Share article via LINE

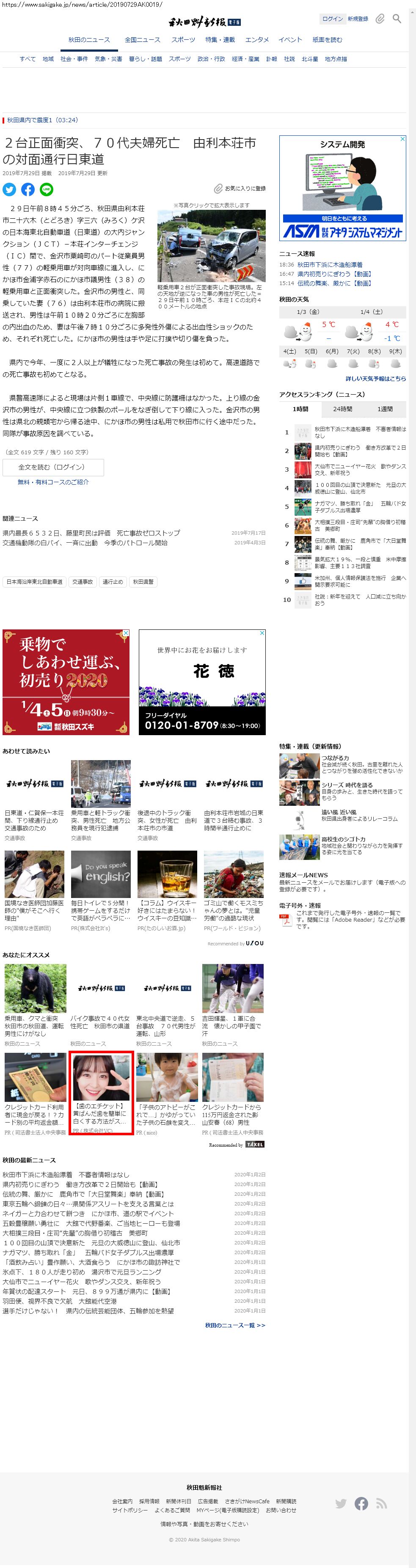[x=46, y=189]
